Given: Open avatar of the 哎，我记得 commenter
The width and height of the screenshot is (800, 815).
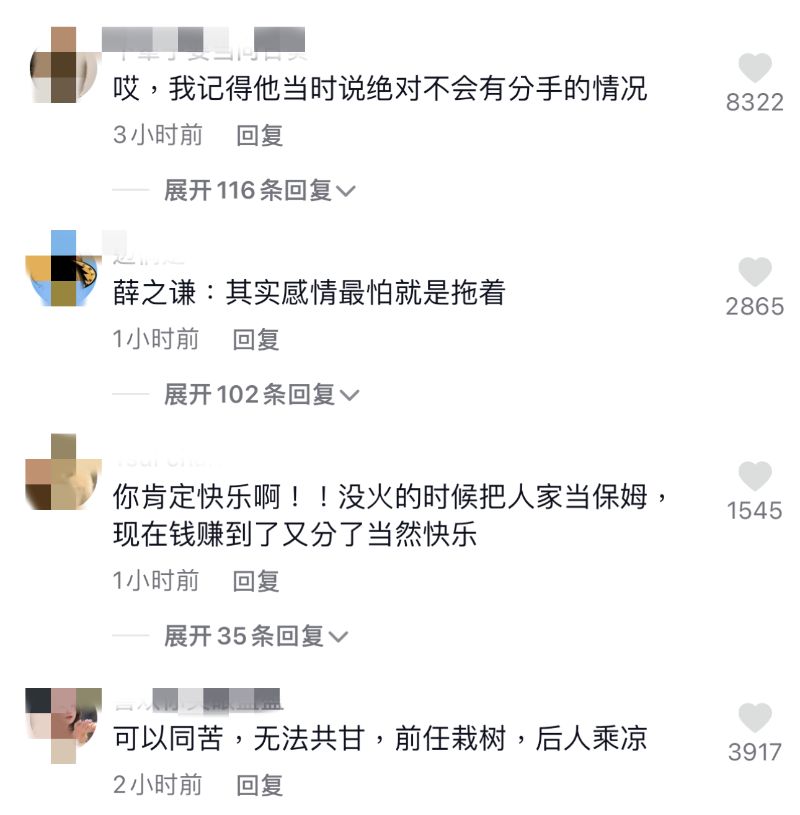Looking at the screenshot, I should tap(63, 65).
